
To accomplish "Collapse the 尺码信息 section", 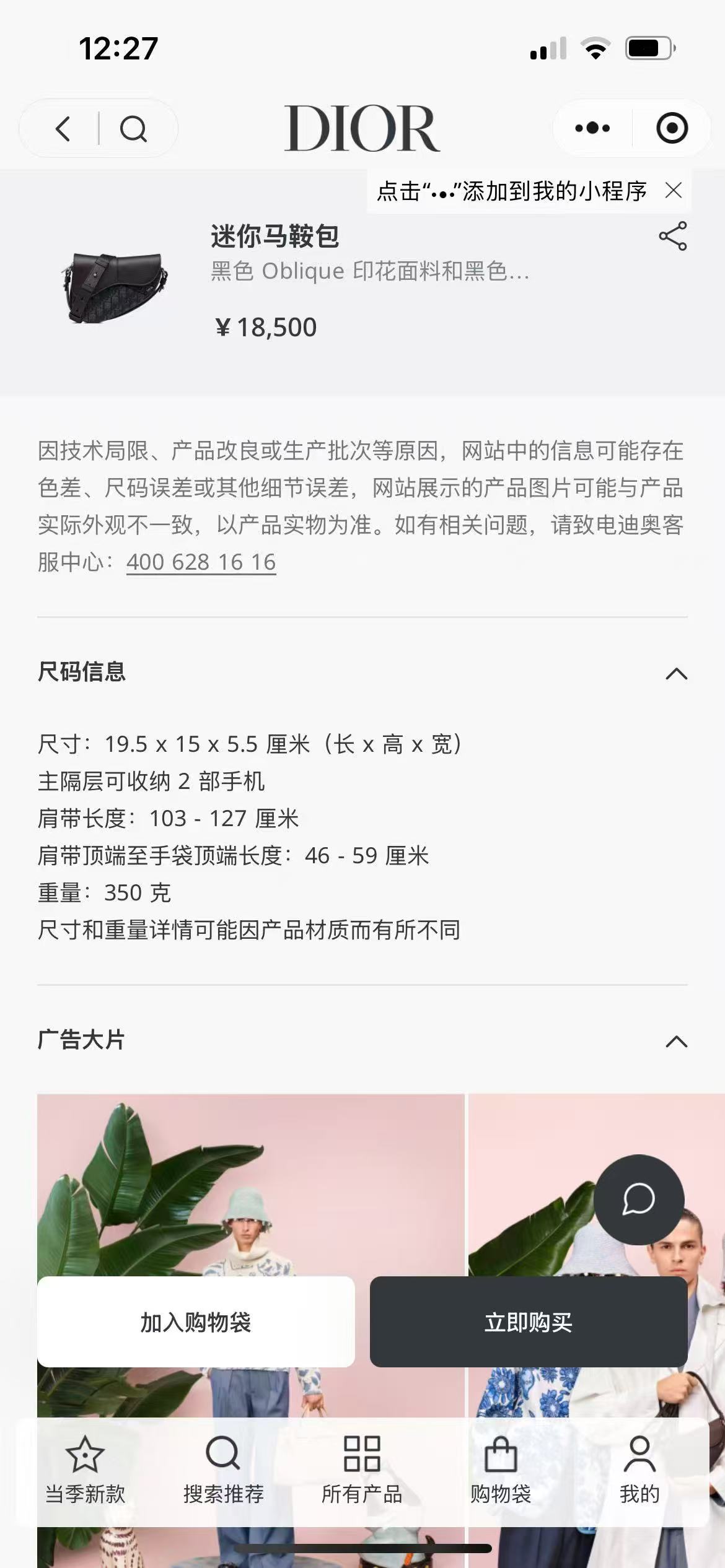I will (676, 673).
